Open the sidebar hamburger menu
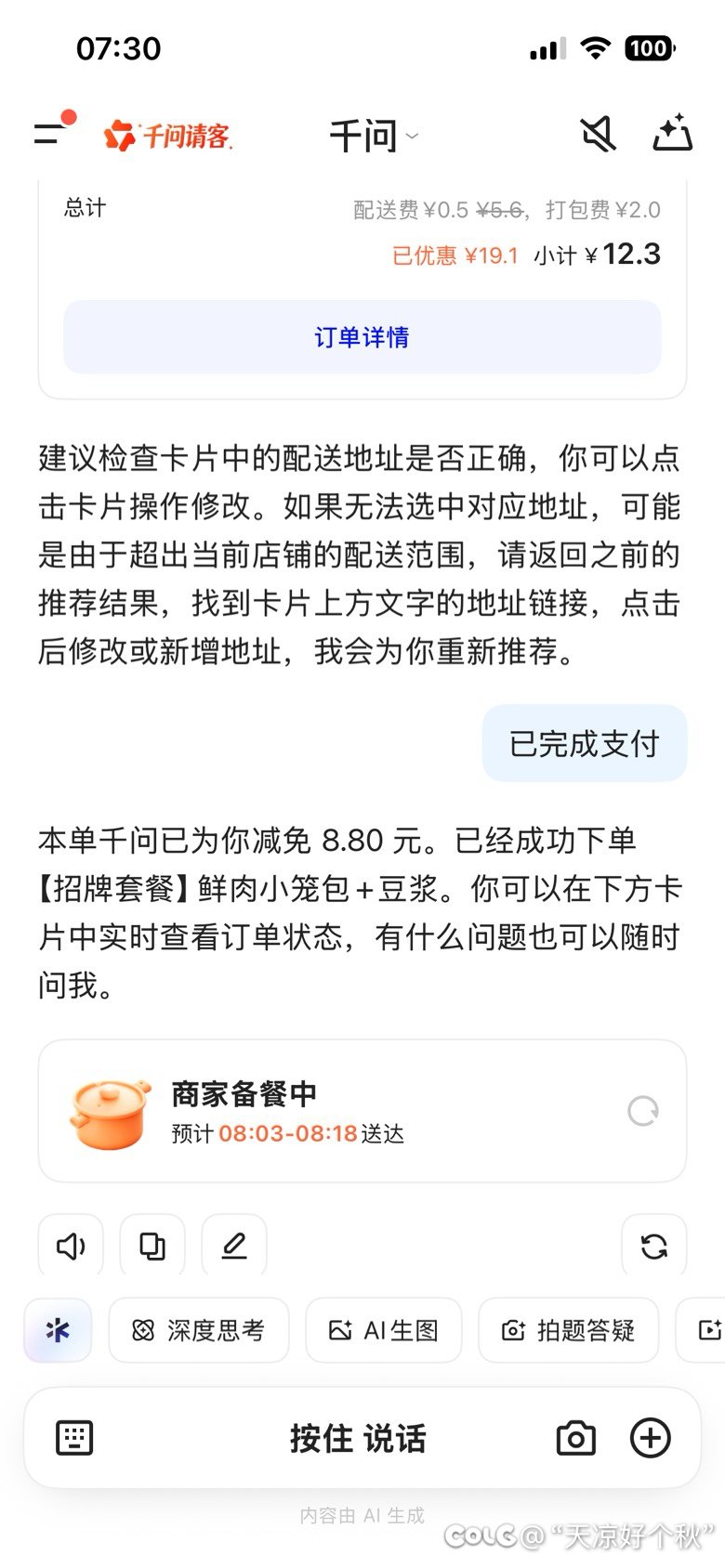This screenshot has width=725, height=1568. 46,133
